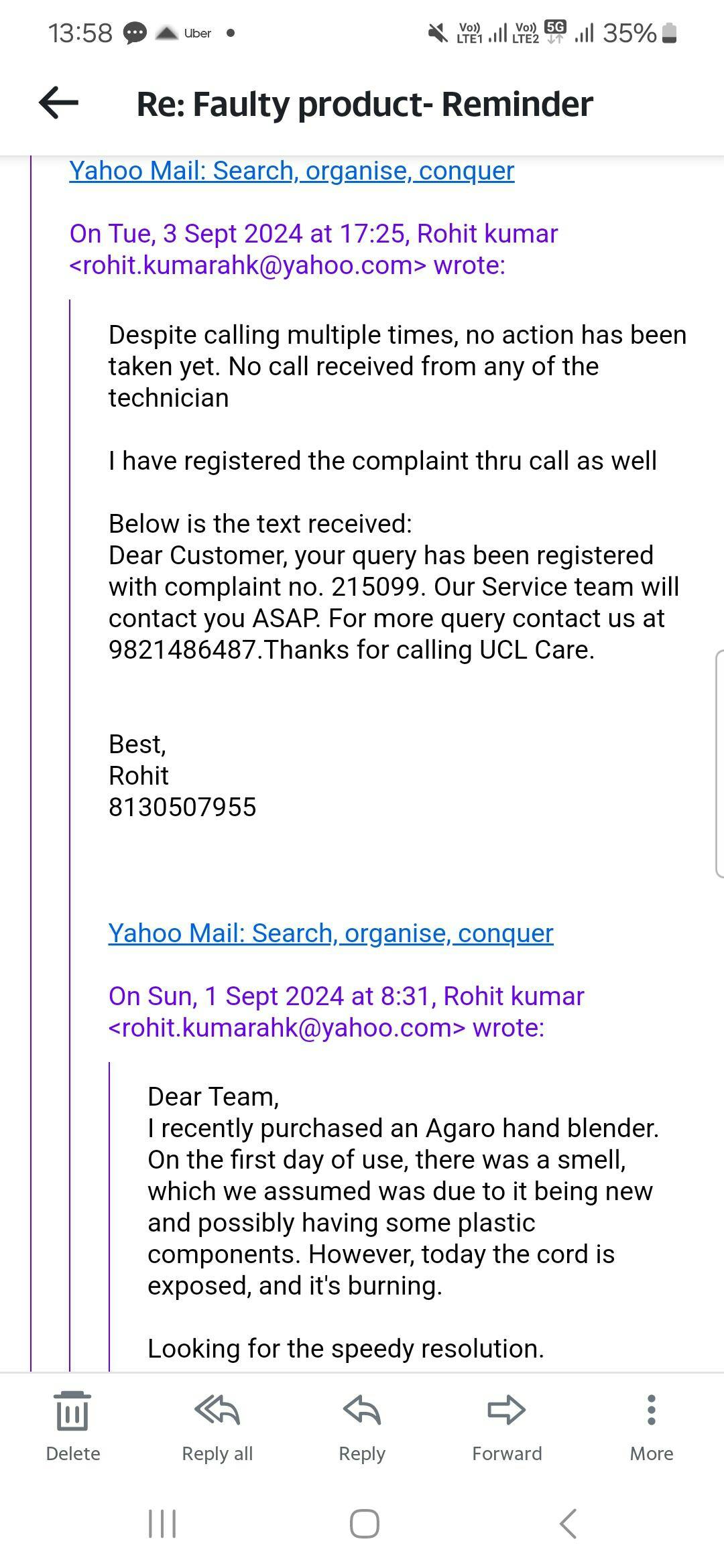This screenshot has width=724, height=1568.
Task: Tap UCL Care number 9821486487
Action: 184,650
